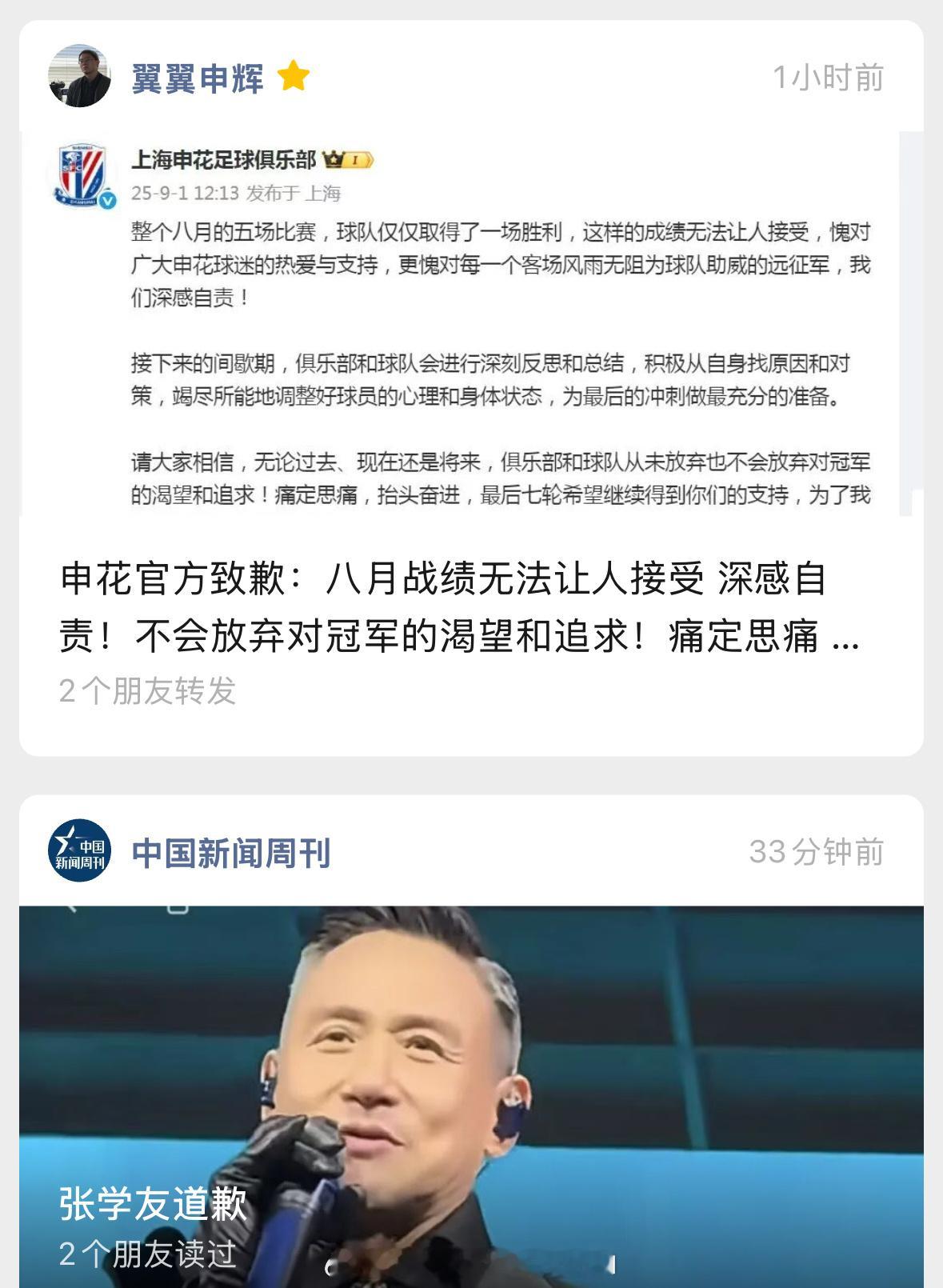943x1288 pixels.
Task: Open 中国新闻周刊 account profile
Action: (231, 853)
